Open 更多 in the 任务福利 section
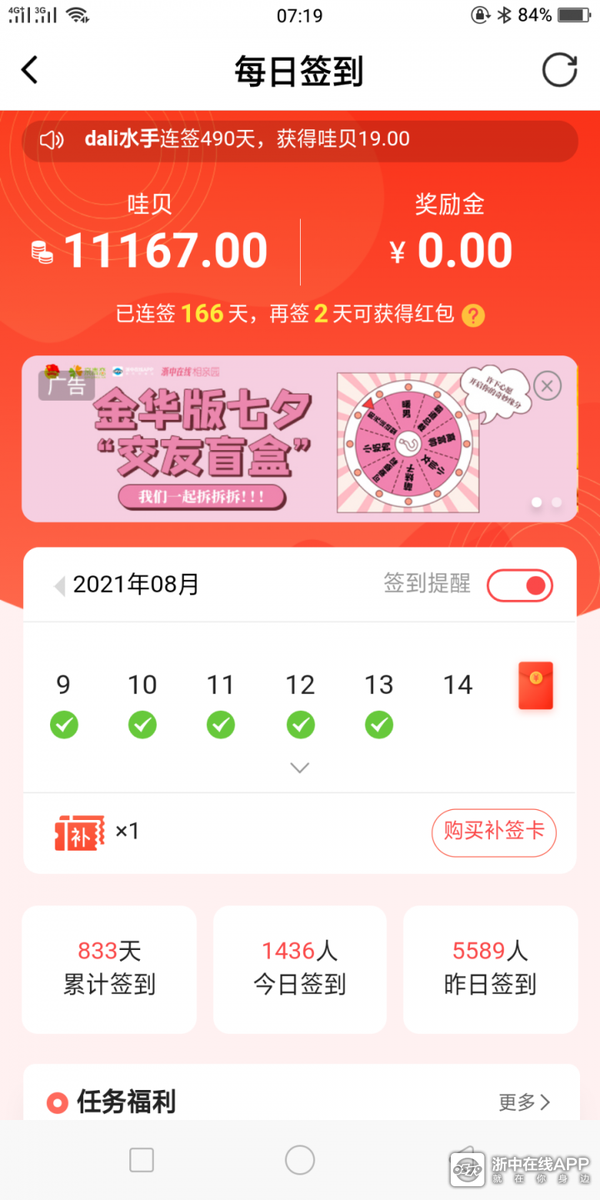This screenshot has width=600, height=1200. point(525,1102)
